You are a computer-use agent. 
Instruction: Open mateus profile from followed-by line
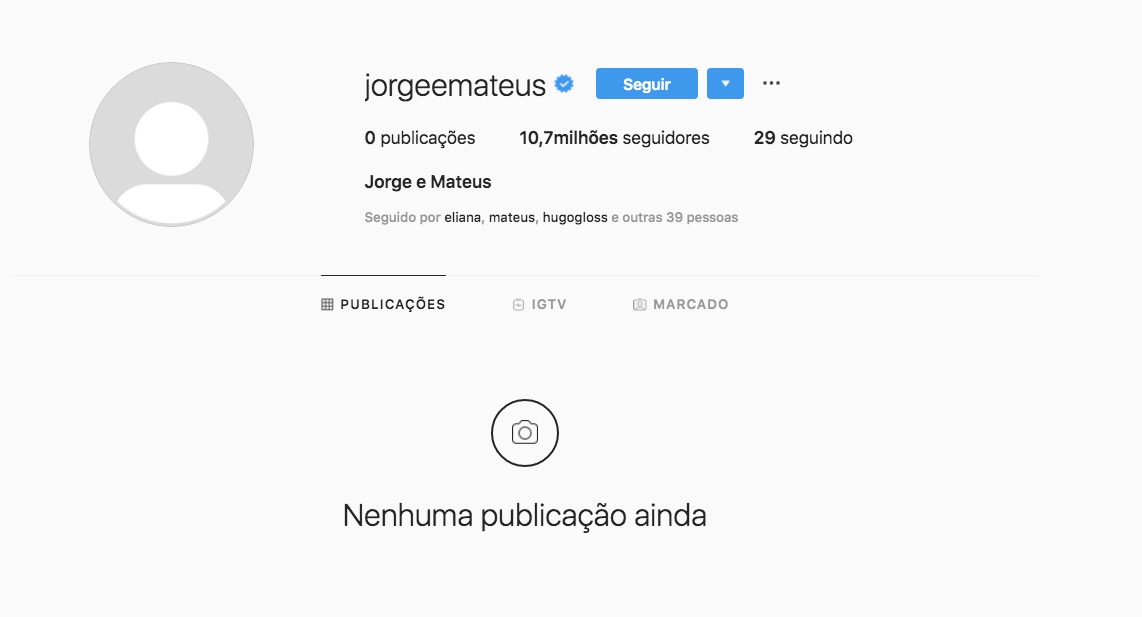click(x=512, y=217)
